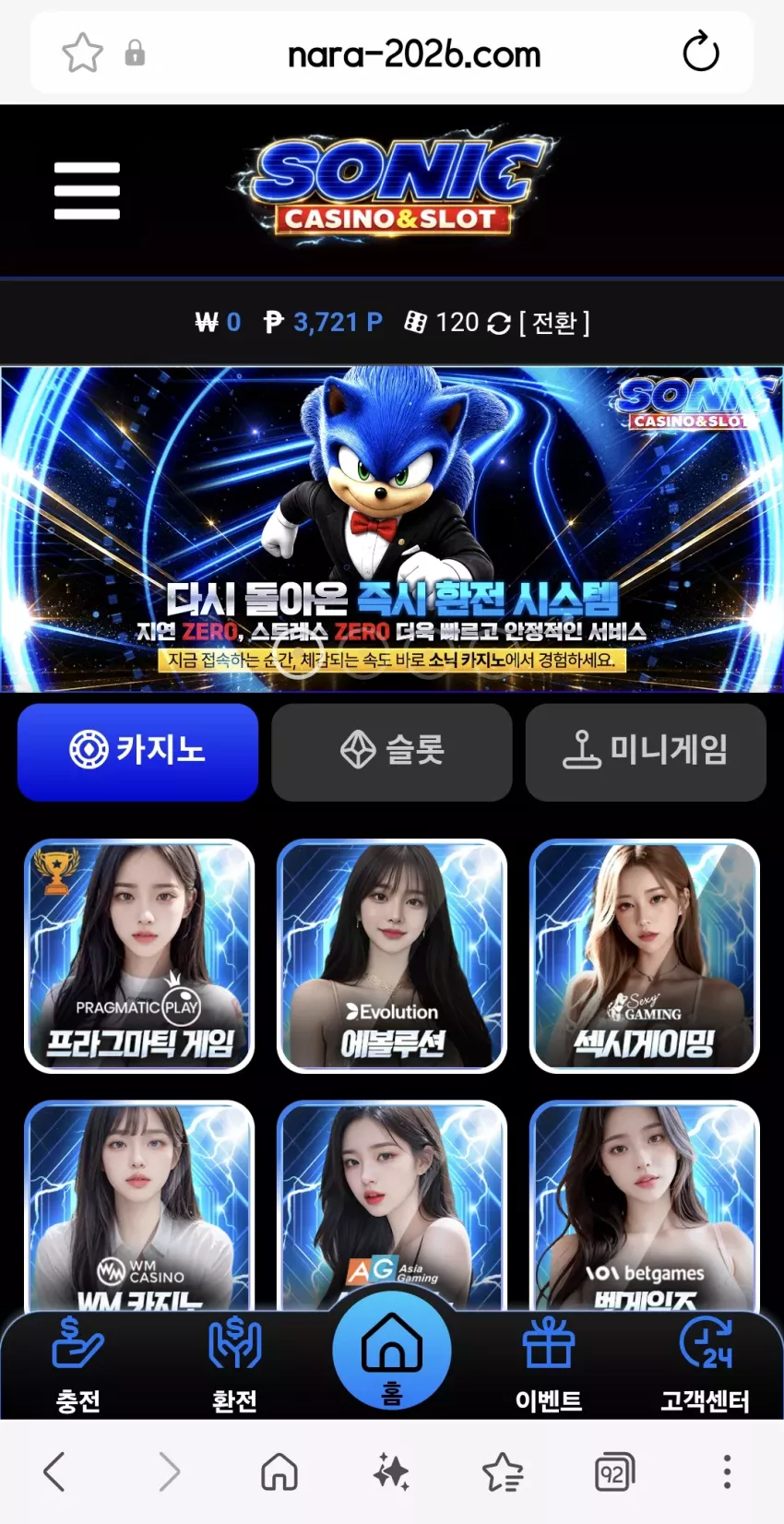Go to 환전 in bottom navigation
The height and width of the screenshot is (1524, 784).
tap(235, 1365)
